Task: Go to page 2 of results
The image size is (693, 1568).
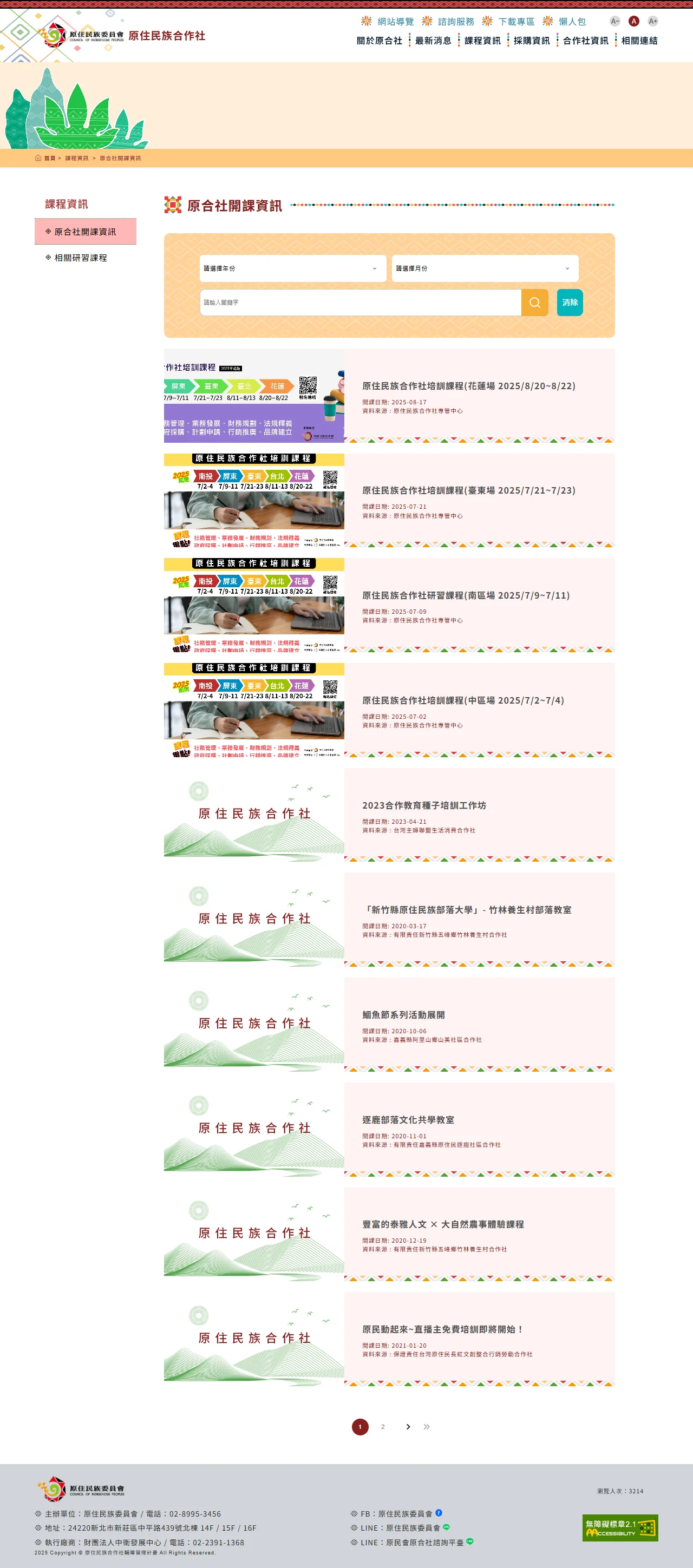Action: tap(382, 1427)
